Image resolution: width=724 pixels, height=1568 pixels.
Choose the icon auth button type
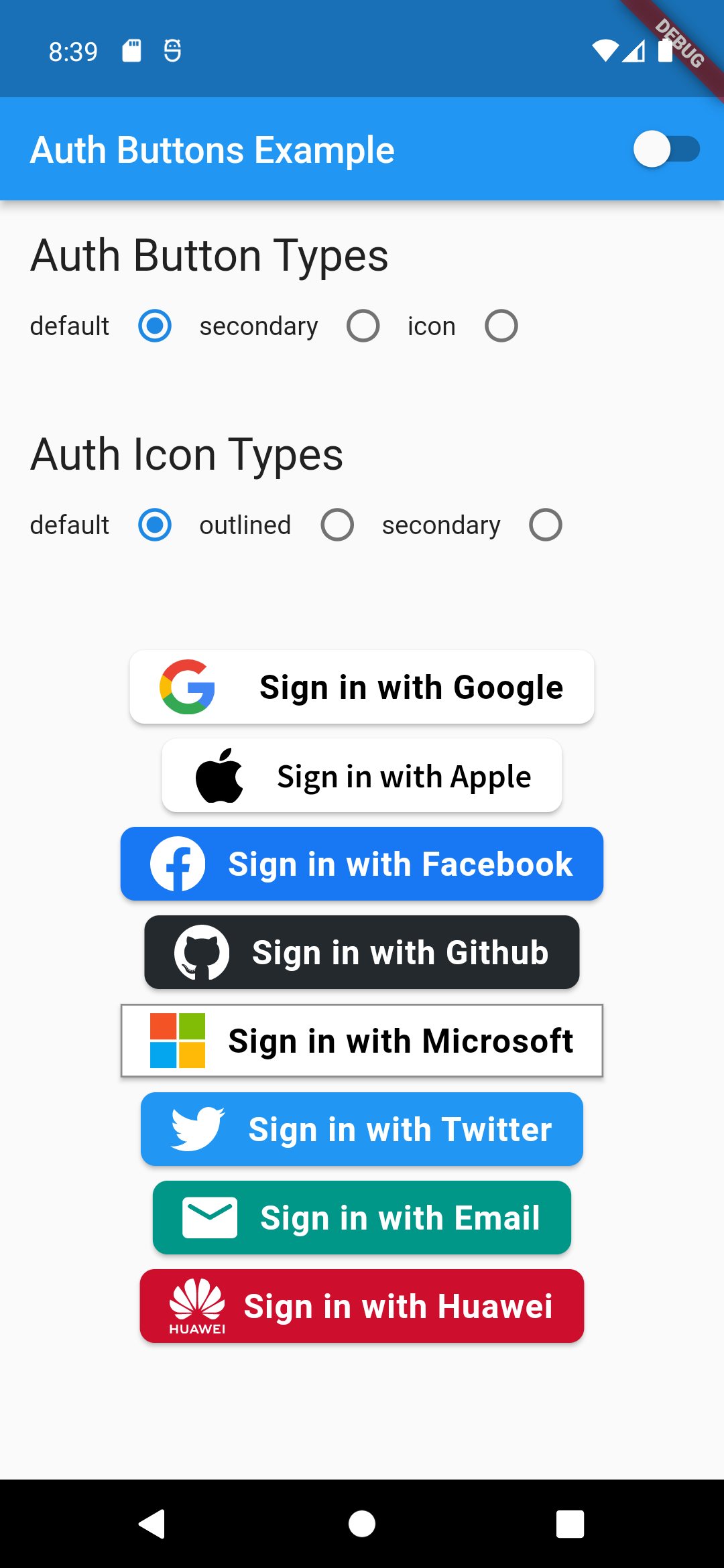501,326
